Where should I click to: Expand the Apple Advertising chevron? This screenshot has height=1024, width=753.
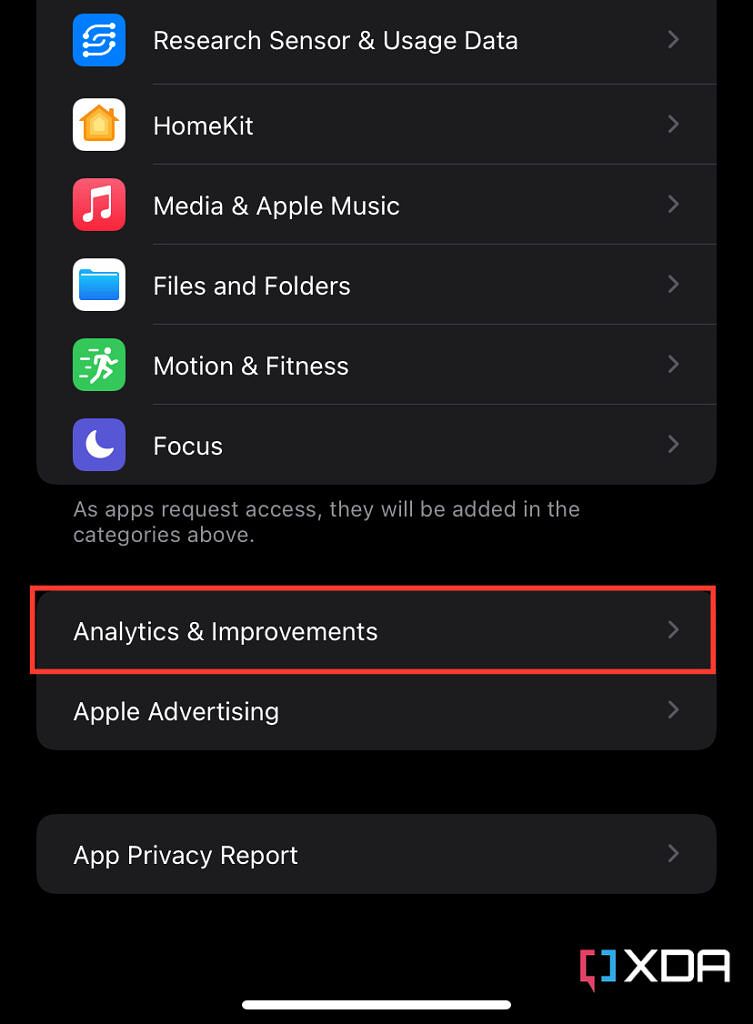[673, 711]
